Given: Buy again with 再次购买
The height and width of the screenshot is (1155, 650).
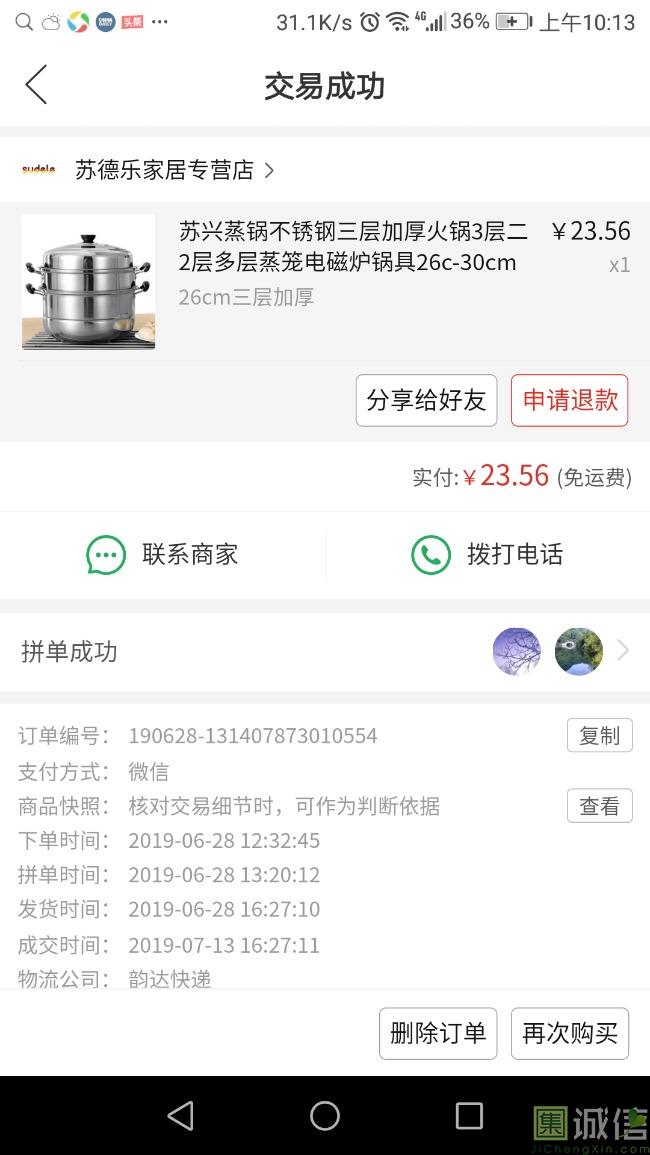Looking at the screenshot, I should (x=569, y=1033).
